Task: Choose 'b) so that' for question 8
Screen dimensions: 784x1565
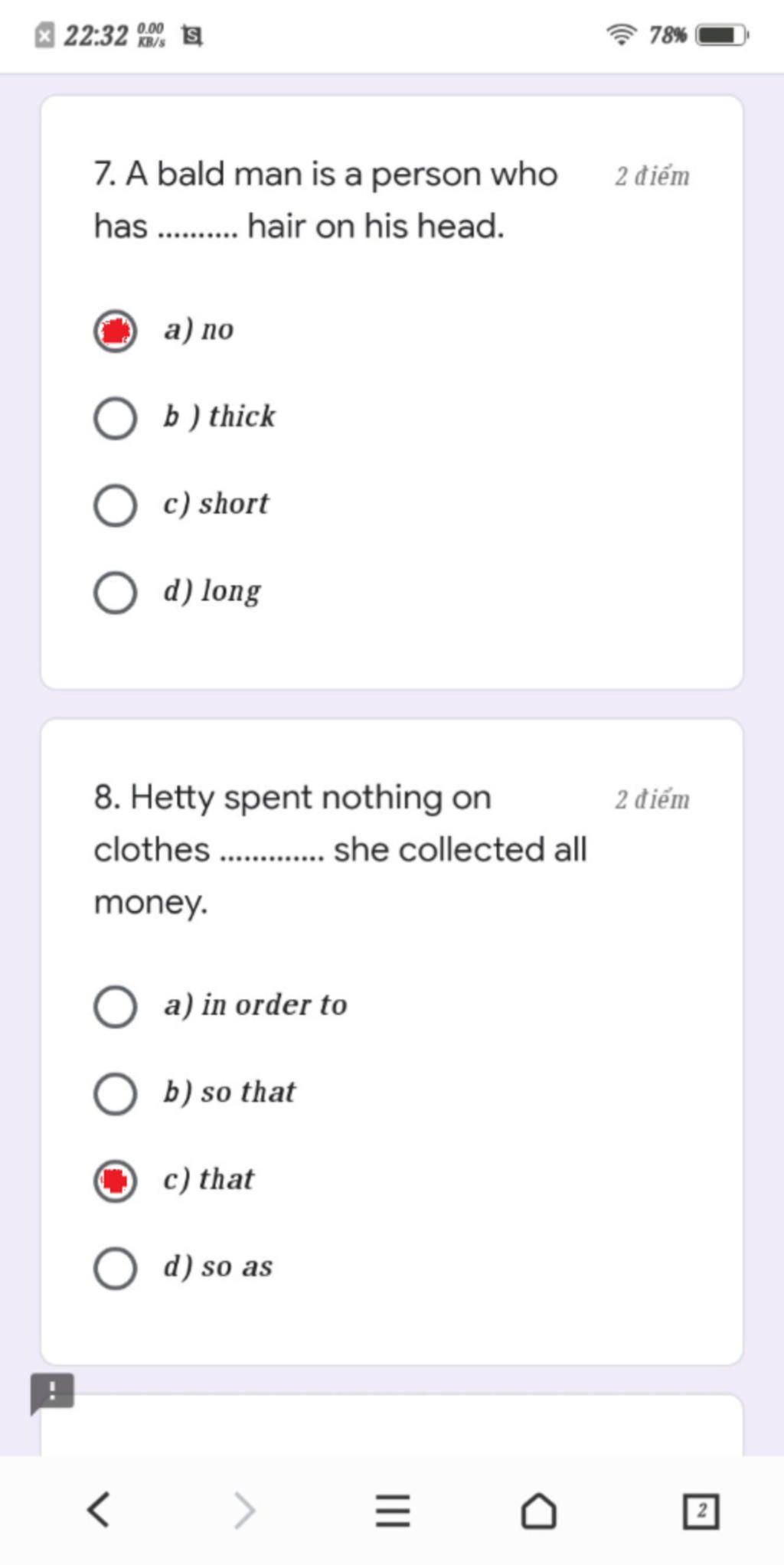Action: click(x=116, y=1093)
